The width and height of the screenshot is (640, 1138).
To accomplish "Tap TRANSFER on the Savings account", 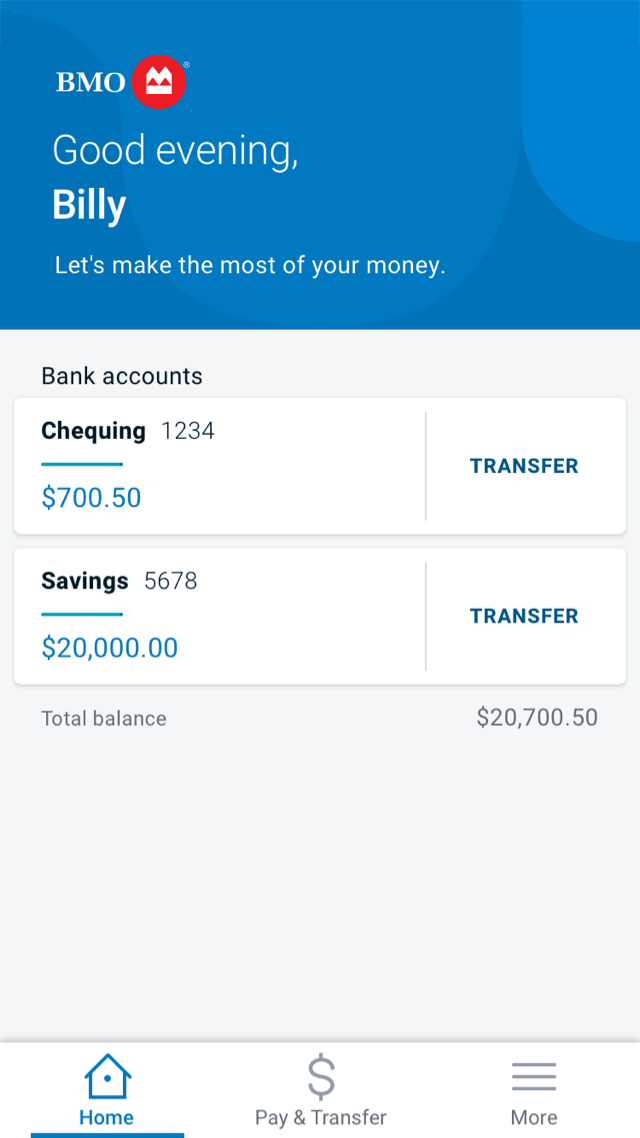I will pyautogui.click(x=524, y=616).
